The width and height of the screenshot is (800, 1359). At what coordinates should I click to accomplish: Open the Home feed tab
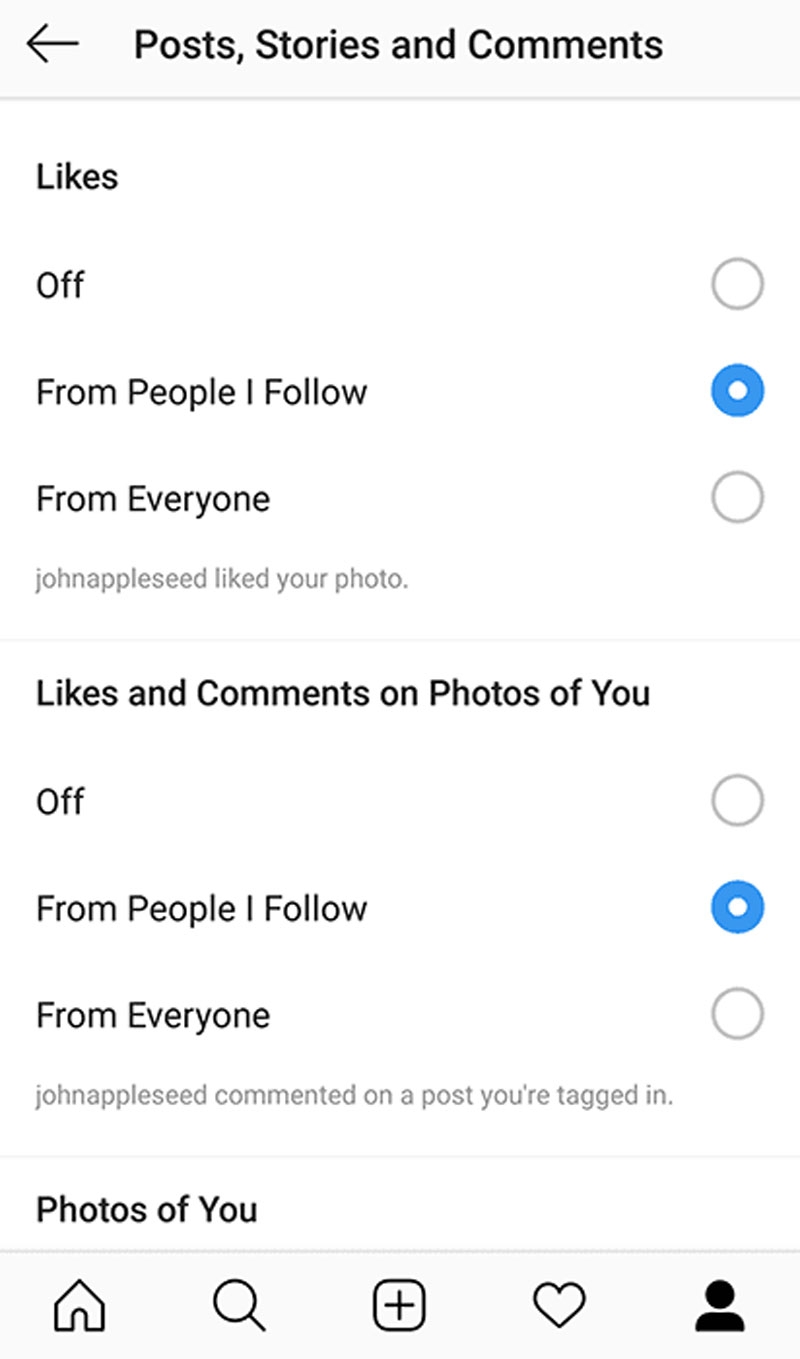80,1305
